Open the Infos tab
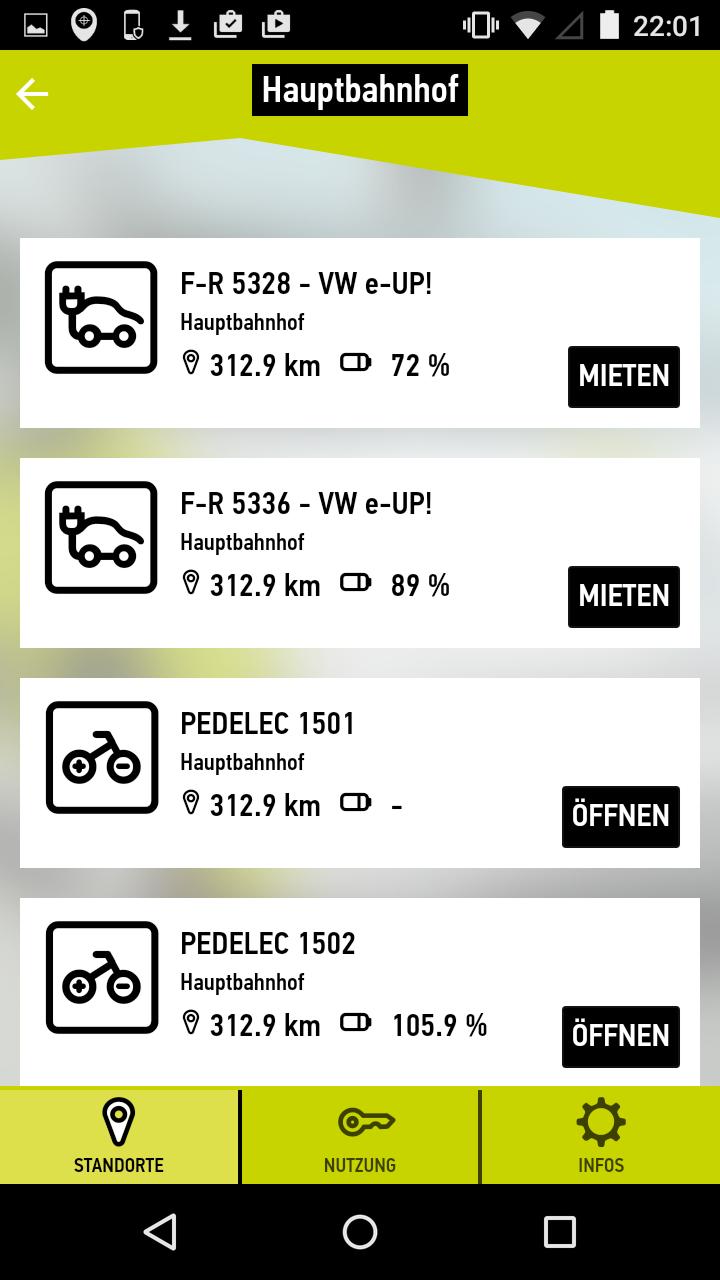 (x=601, y=1137)
